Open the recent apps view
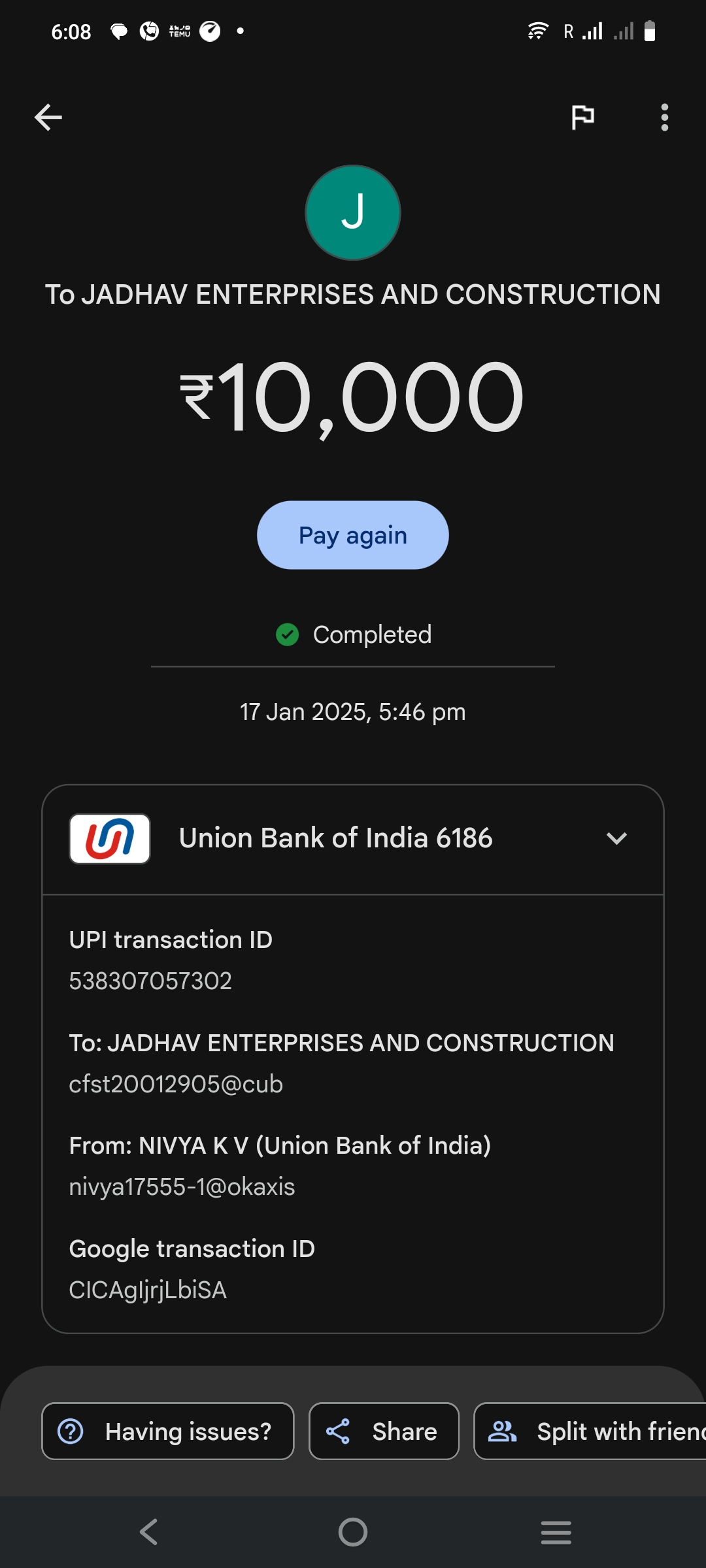The image size is (706, 1568). coord(556,1532)
